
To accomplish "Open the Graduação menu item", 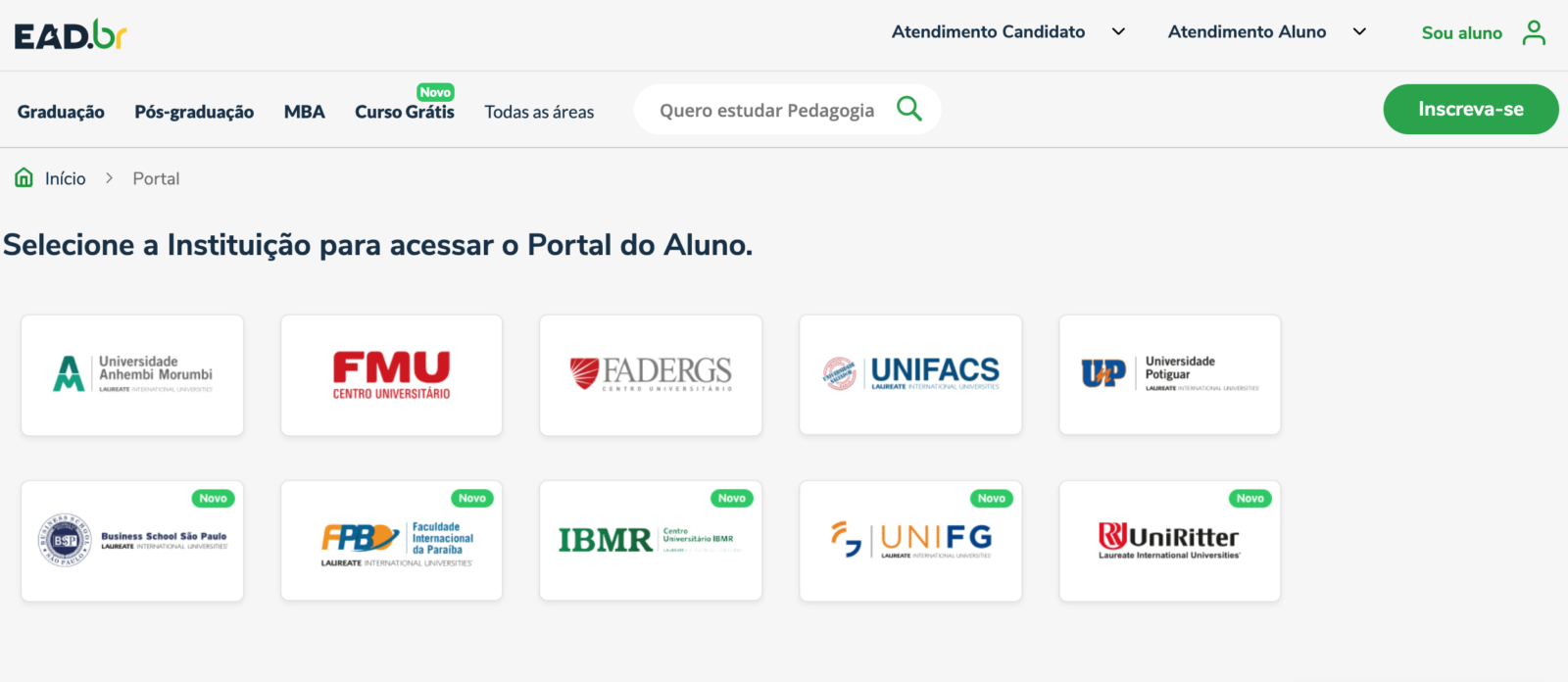I will (61, 112).
